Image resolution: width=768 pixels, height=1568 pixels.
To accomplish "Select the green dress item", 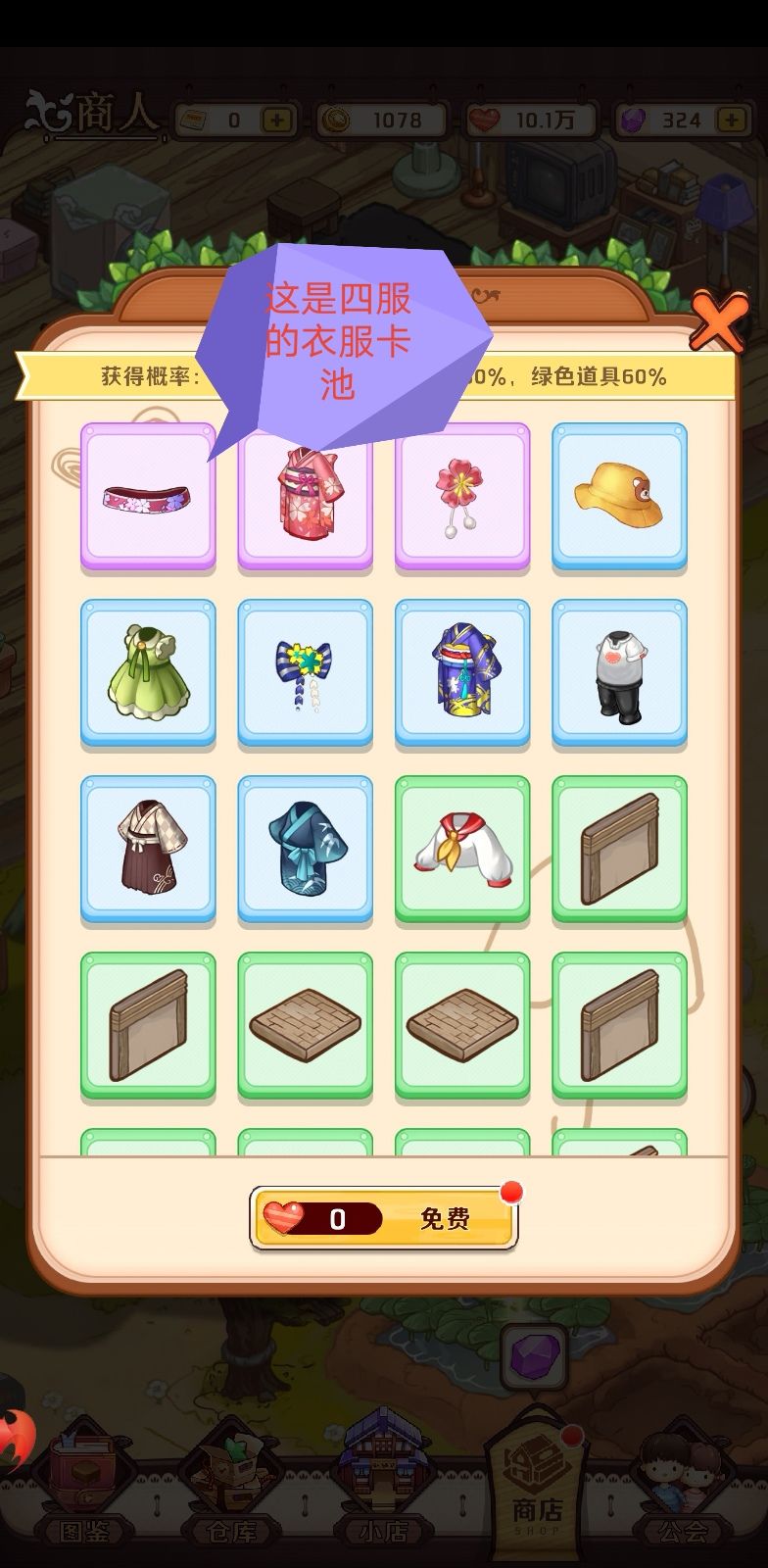I will point(148,672).
